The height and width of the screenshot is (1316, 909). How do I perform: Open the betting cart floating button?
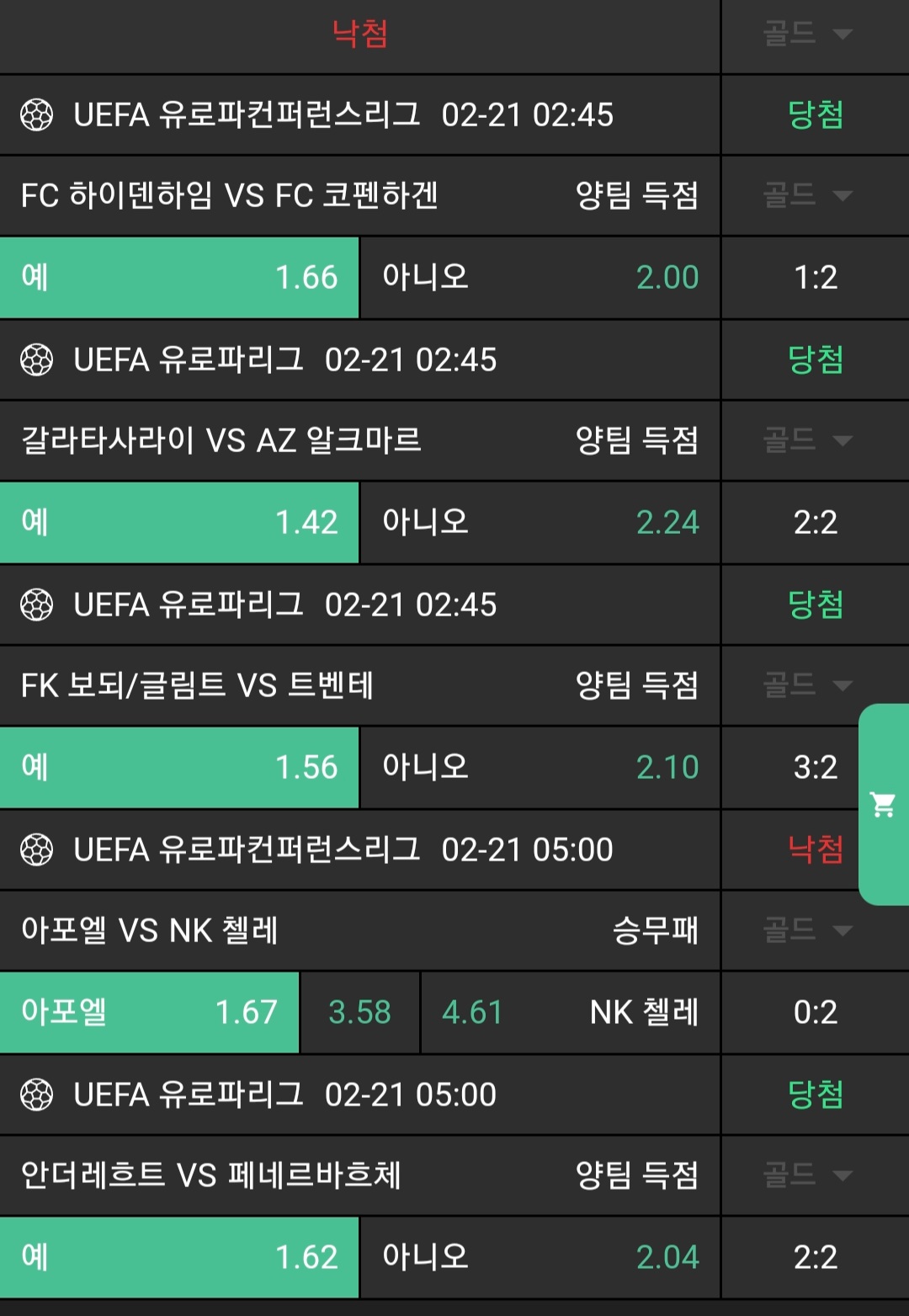pos(883,805)
